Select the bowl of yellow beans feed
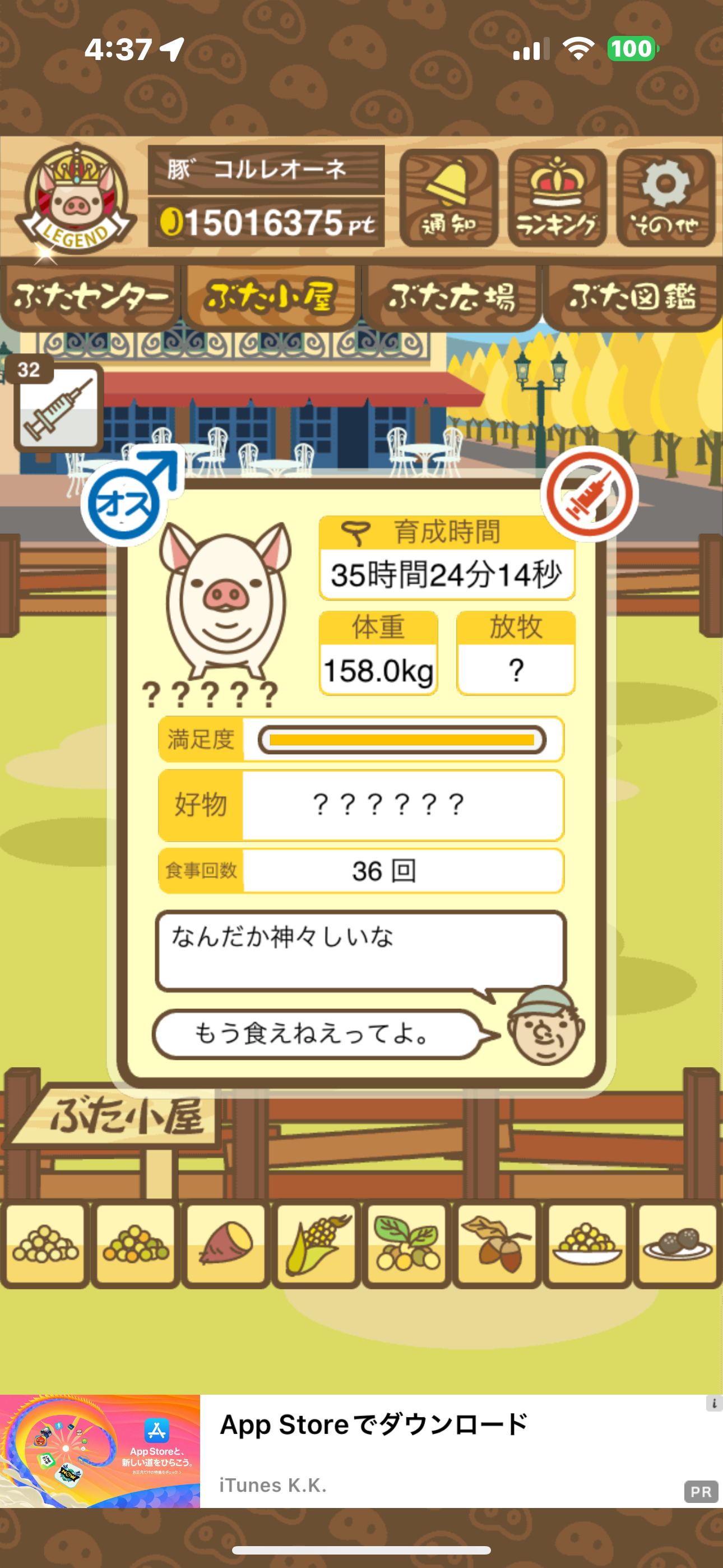Screen dimensions: 723x1568 tap(587, 1244)
